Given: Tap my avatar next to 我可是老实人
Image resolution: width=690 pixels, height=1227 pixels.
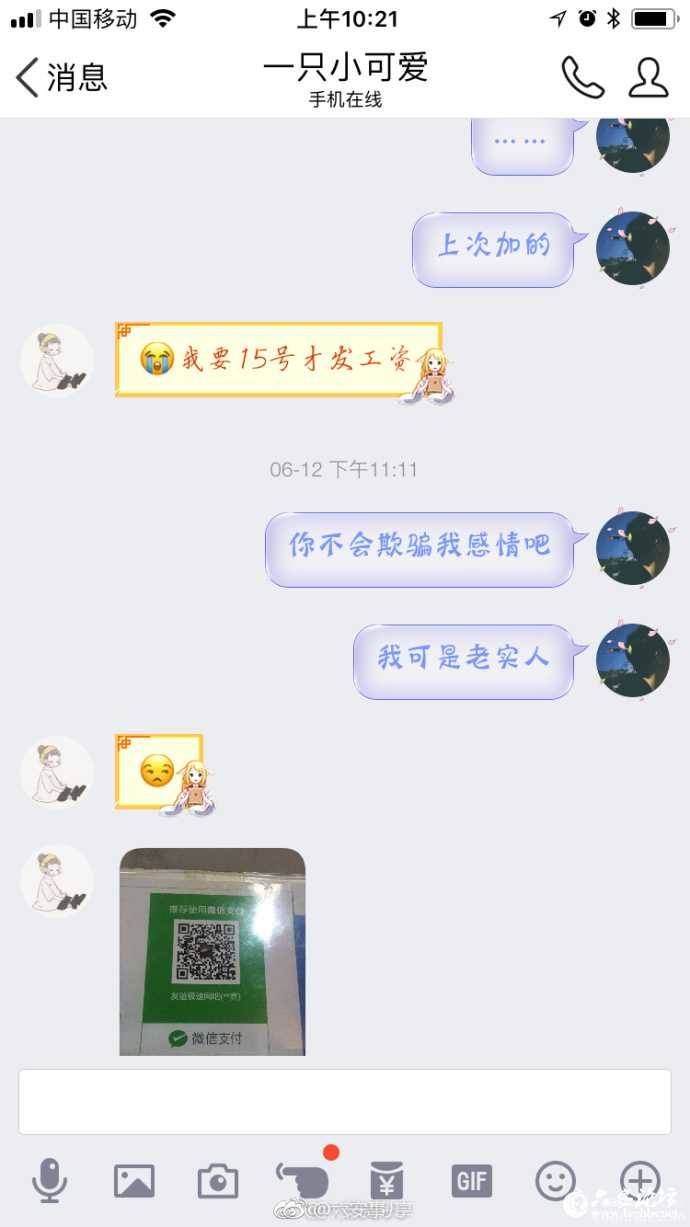Looking at the screenshot, I should click(632, 660).
